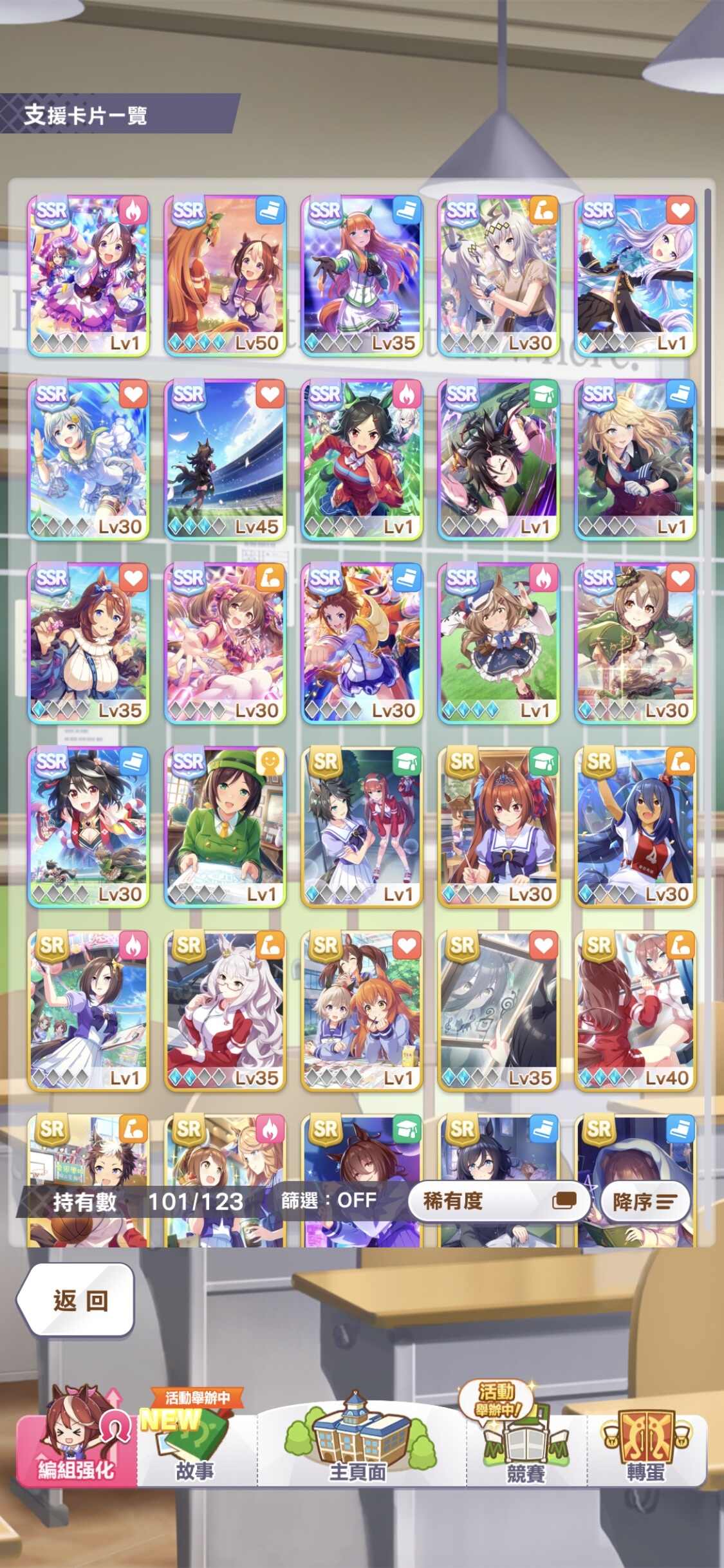Tap the 返回 back button
The image size is (724, 1568).
[x=76, y=1301]
